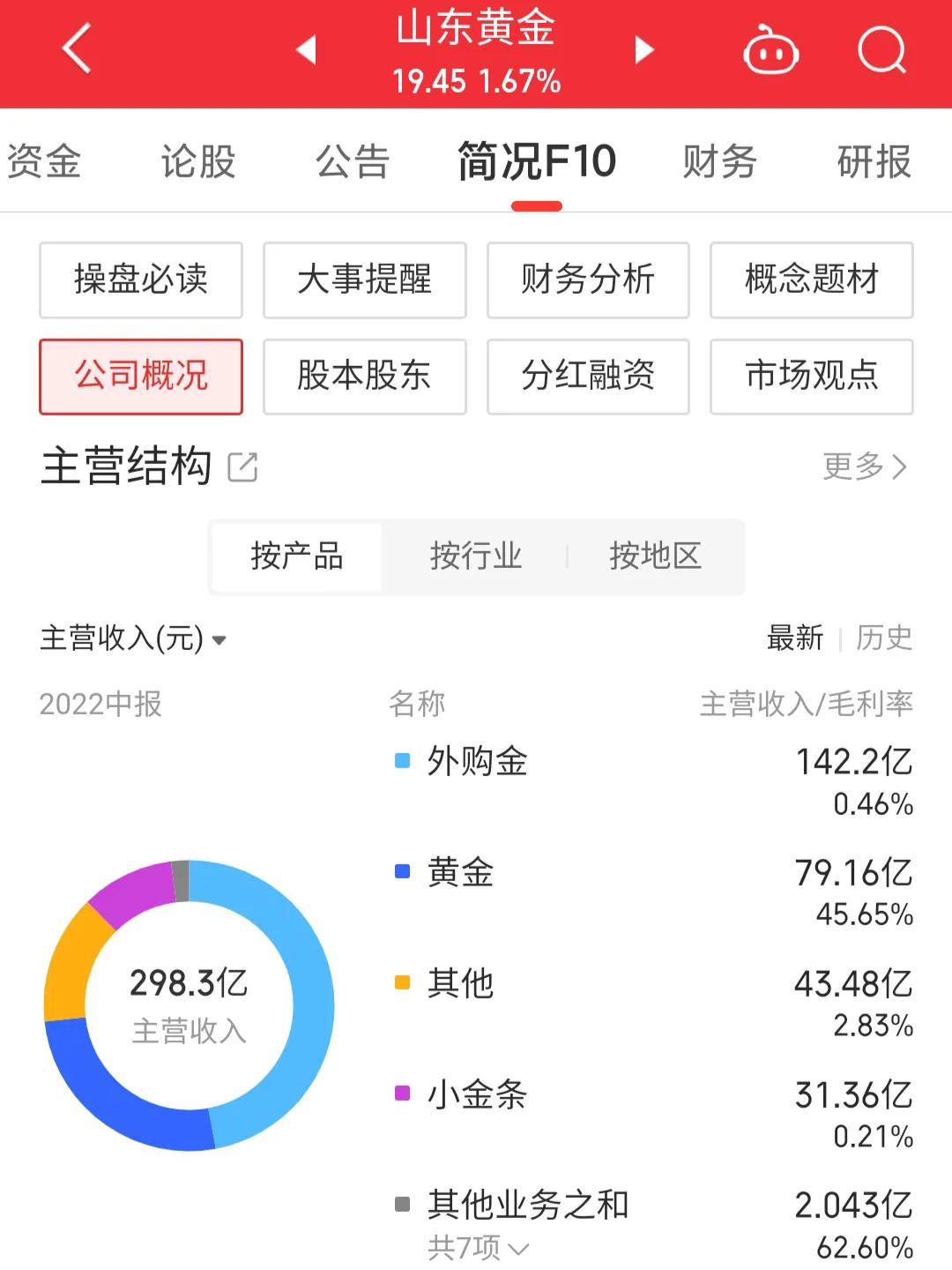Open the AI assistant robot icon
Image resolution: width=952 pixels, height=1270 pixels.
coord(771,53)
